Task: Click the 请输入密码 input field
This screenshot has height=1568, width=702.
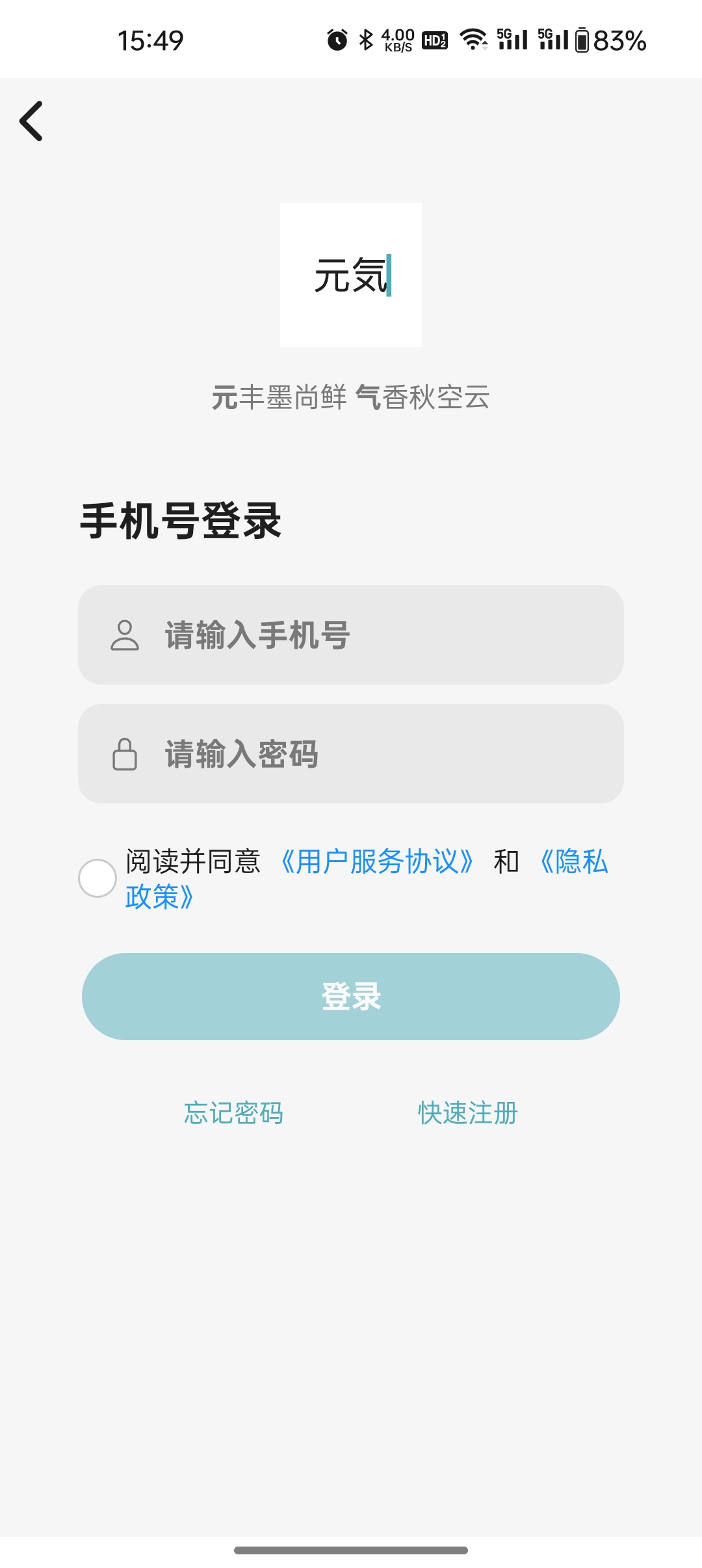Action: click(x=351, y=755)
